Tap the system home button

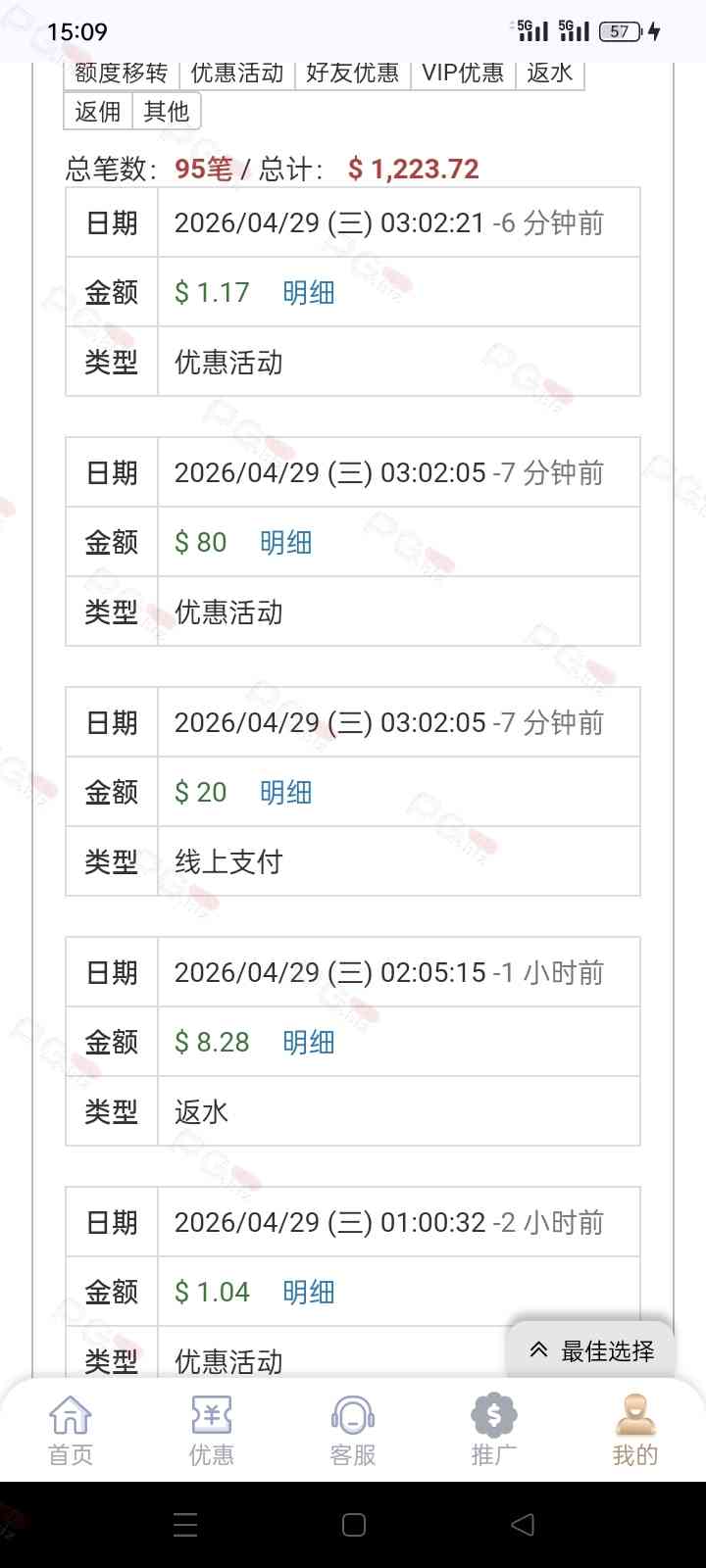354,1524
